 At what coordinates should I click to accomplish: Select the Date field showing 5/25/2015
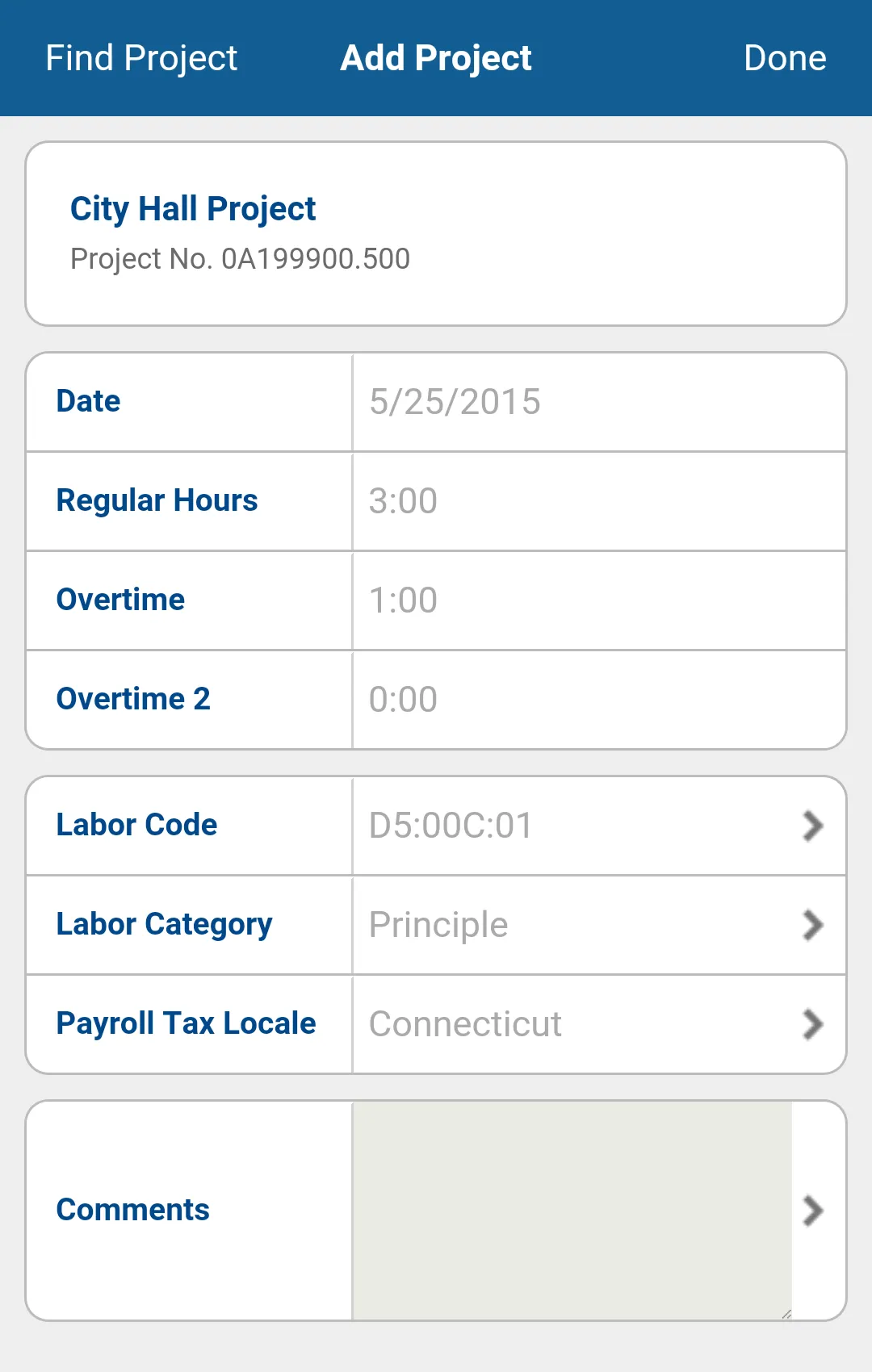[x=597, y=401]
